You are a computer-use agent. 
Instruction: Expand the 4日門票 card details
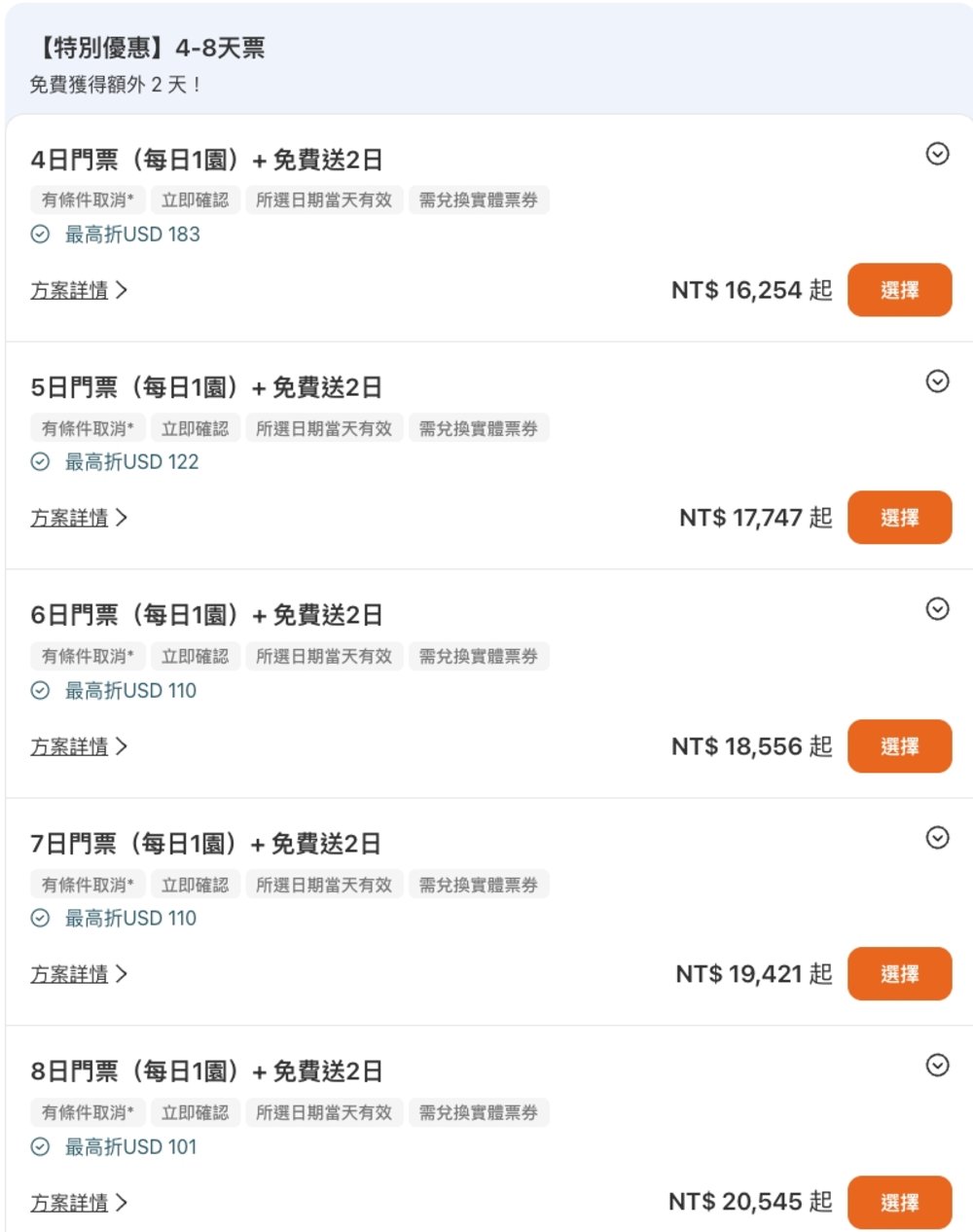(x=938, y=154)
